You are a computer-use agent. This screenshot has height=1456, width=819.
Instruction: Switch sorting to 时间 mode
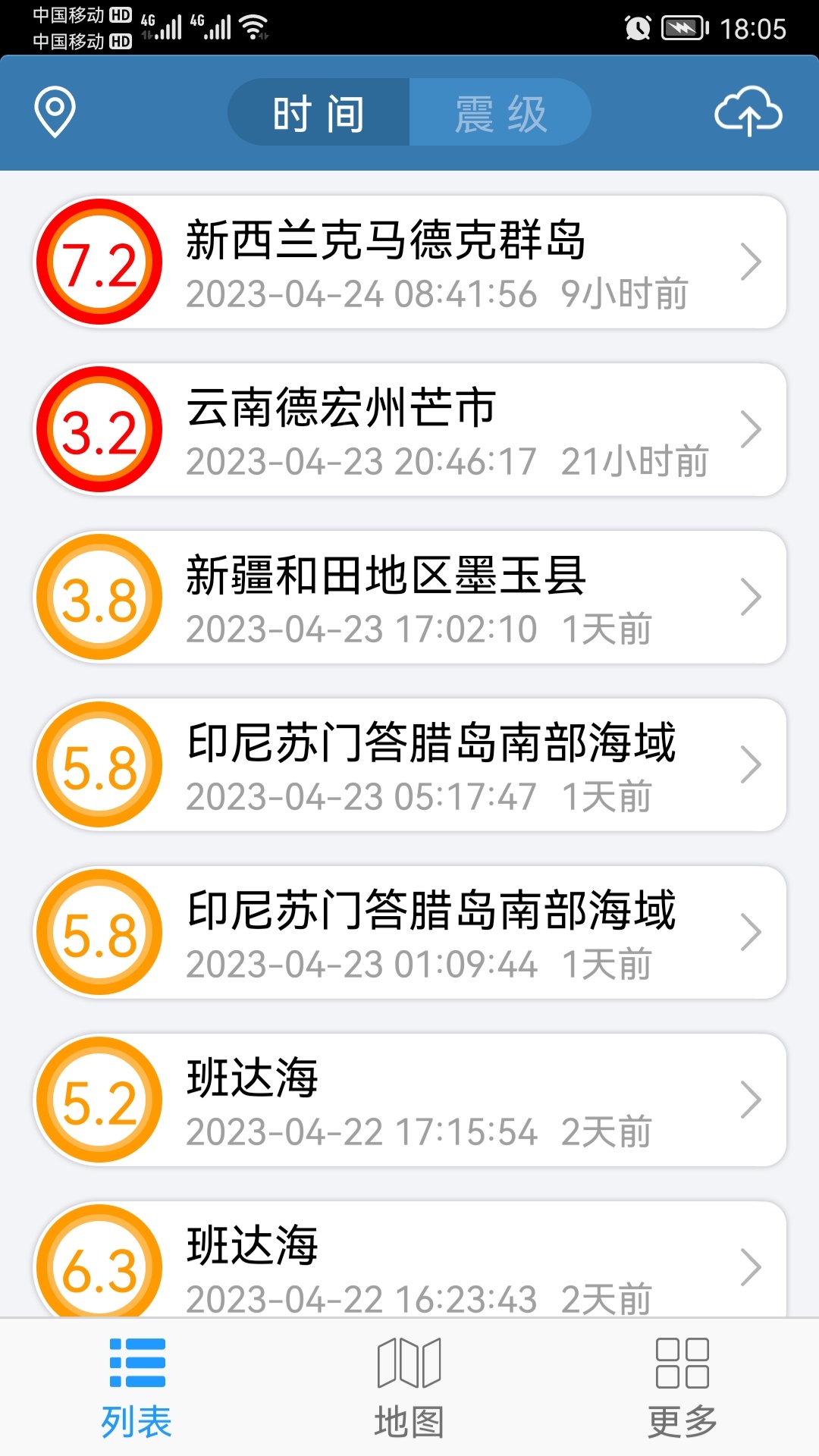coord(318,111)
